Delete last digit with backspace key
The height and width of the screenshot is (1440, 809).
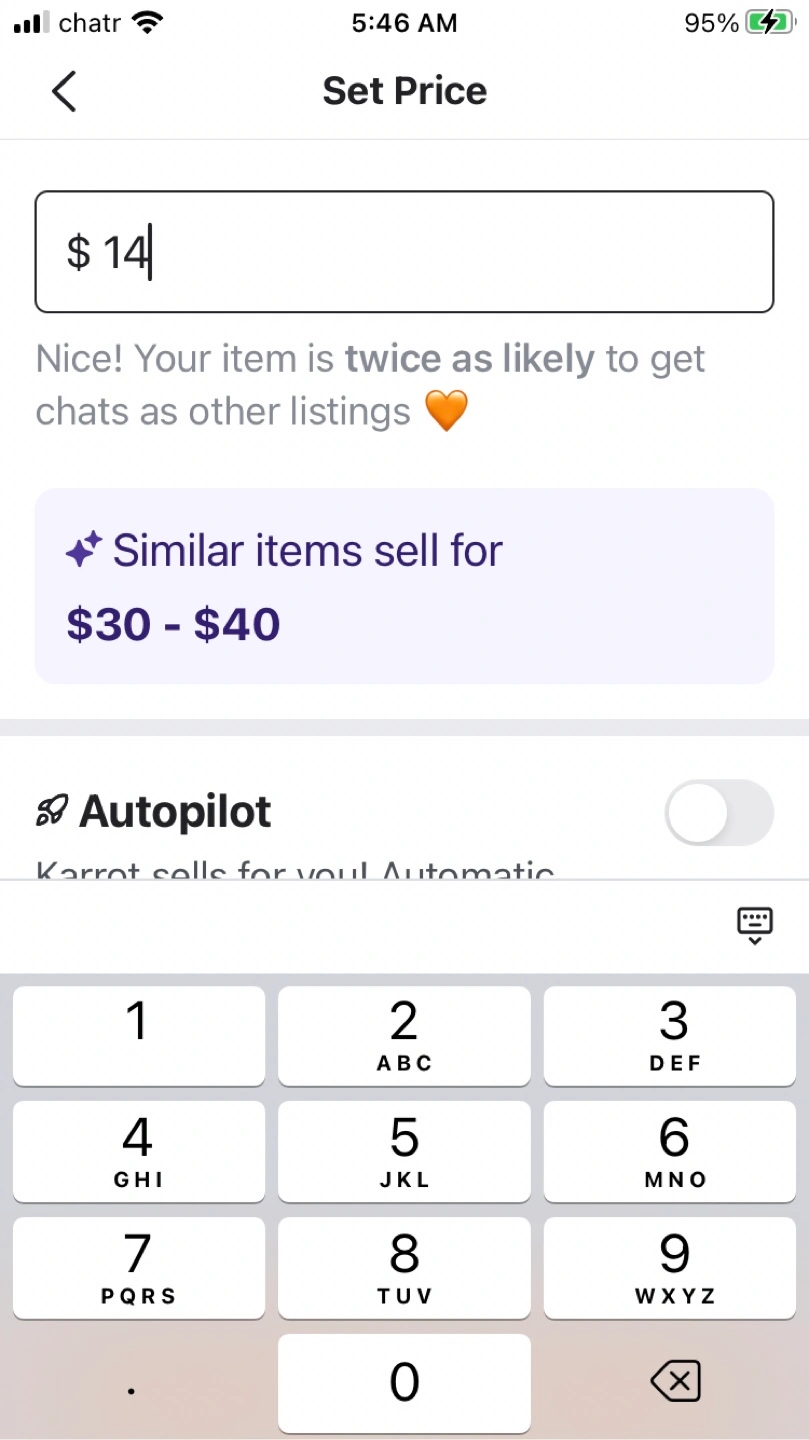point(675,1382)
